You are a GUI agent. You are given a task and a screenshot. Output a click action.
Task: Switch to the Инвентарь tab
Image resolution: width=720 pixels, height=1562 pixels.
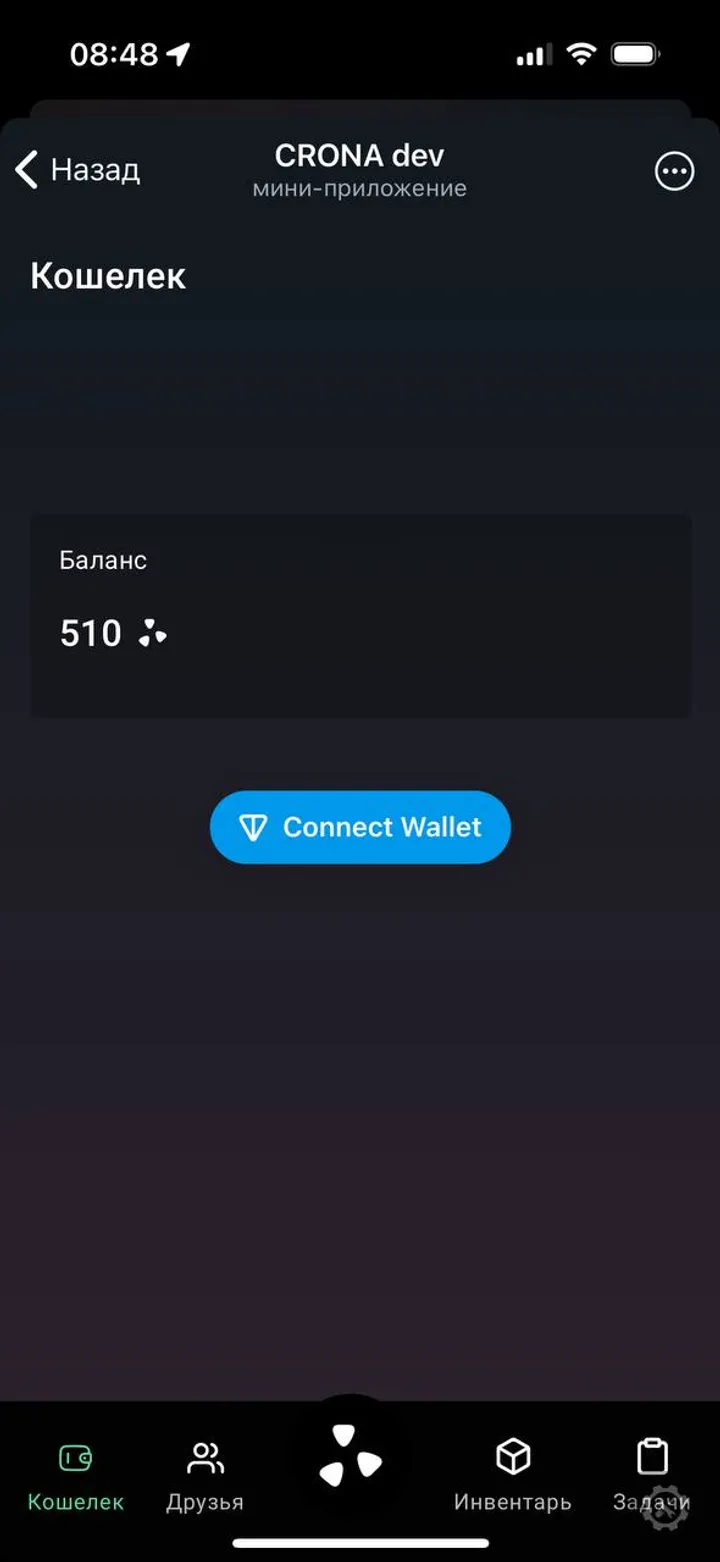(512, 1475)
